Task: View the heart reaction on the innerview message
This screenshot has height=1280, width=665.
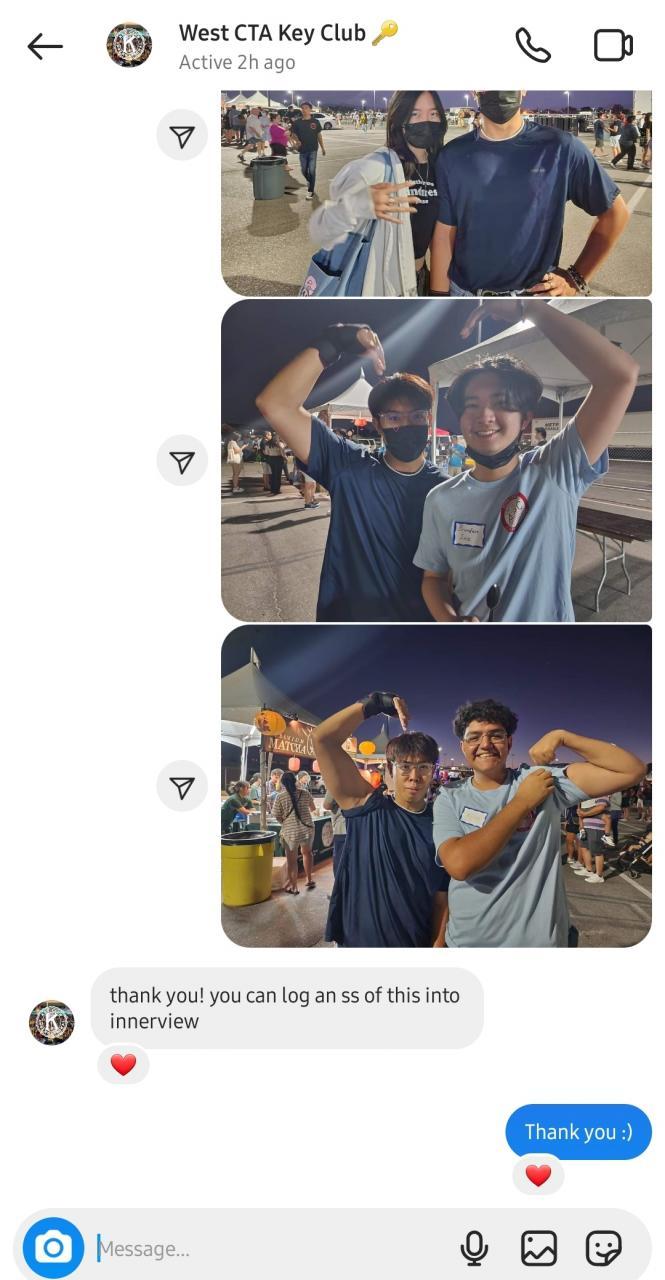Action: click(x=123, y=1065)
